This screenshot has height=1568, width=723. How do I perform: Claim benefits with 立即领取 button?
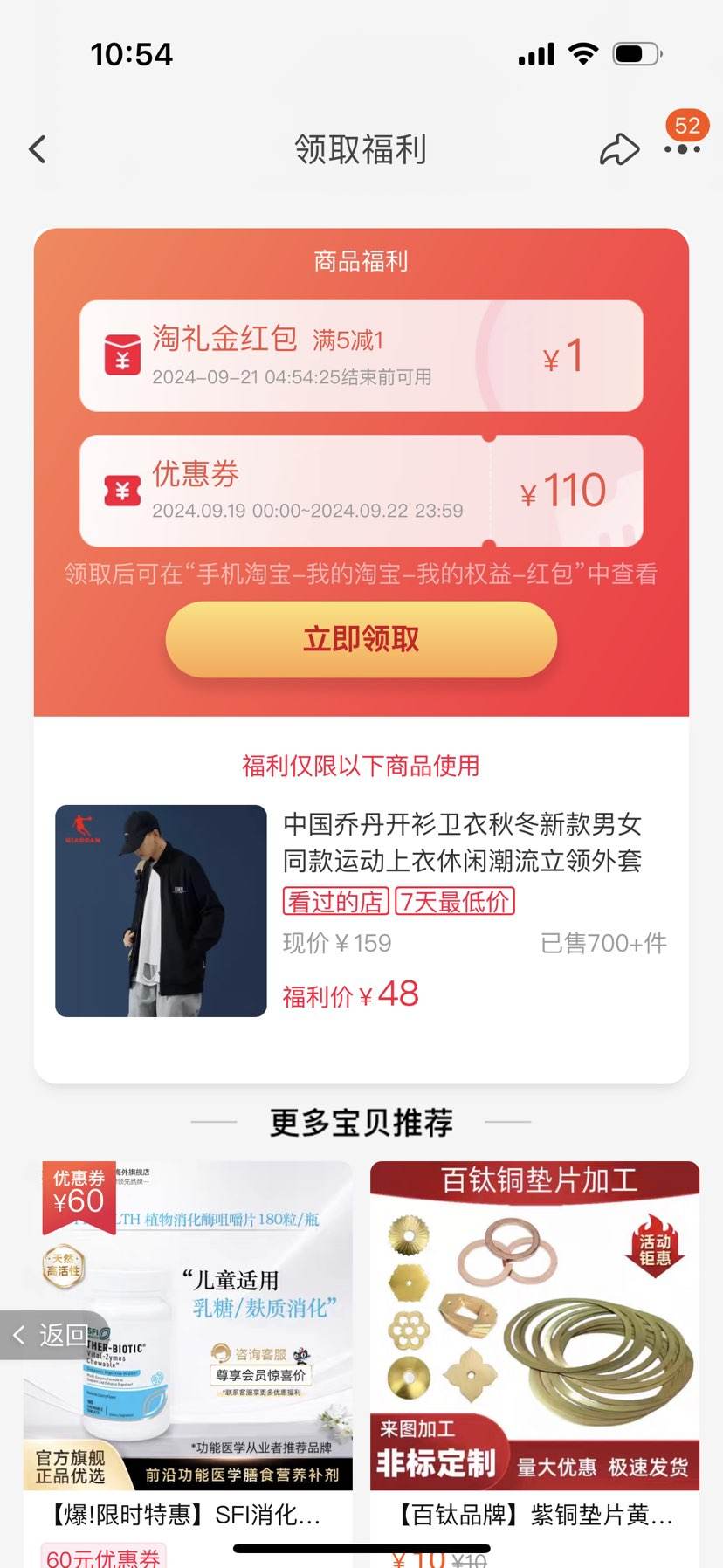click(361, 639)
